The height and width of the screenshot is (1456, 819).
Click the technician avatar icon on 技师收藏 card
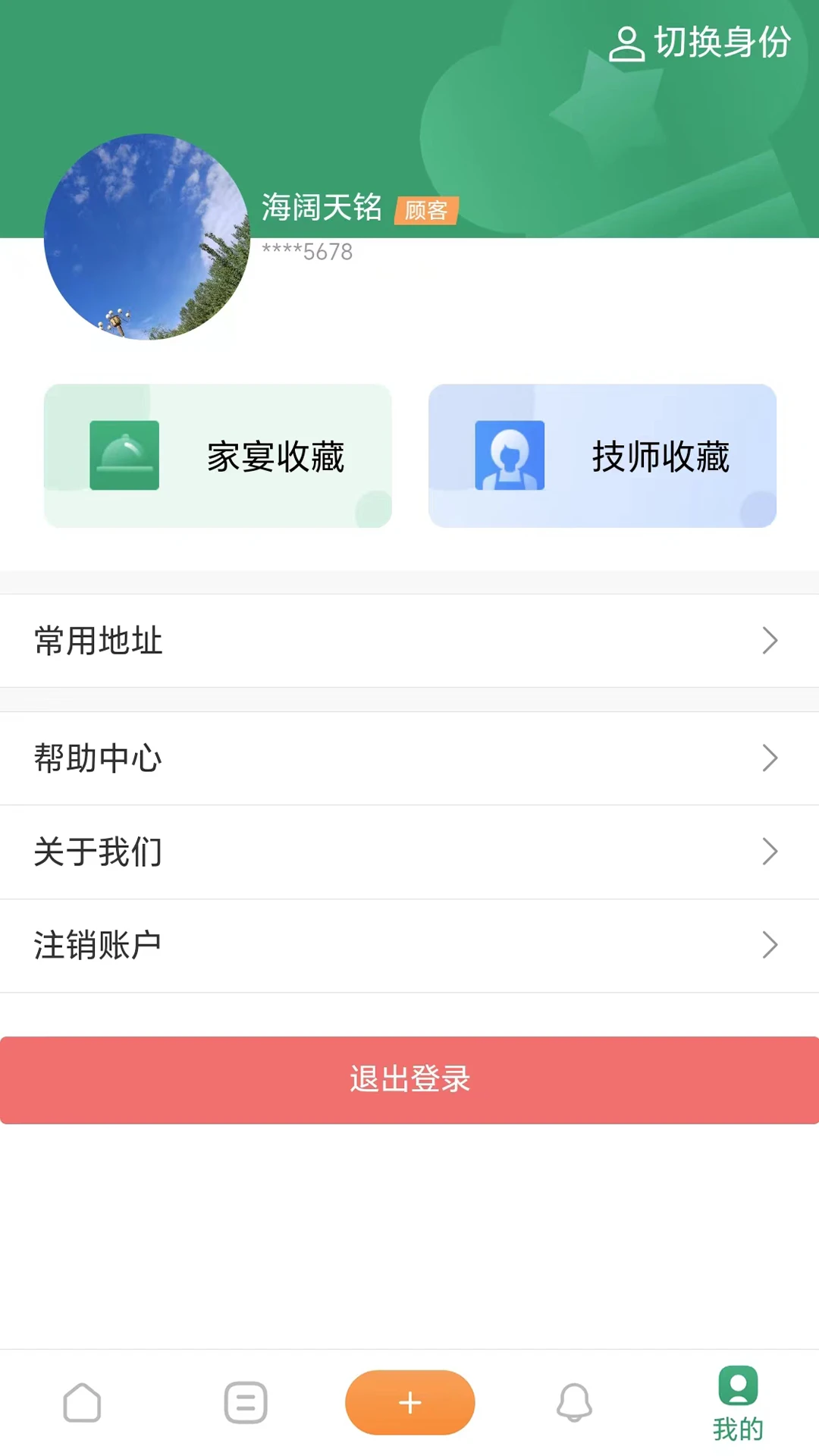[508, 455]
